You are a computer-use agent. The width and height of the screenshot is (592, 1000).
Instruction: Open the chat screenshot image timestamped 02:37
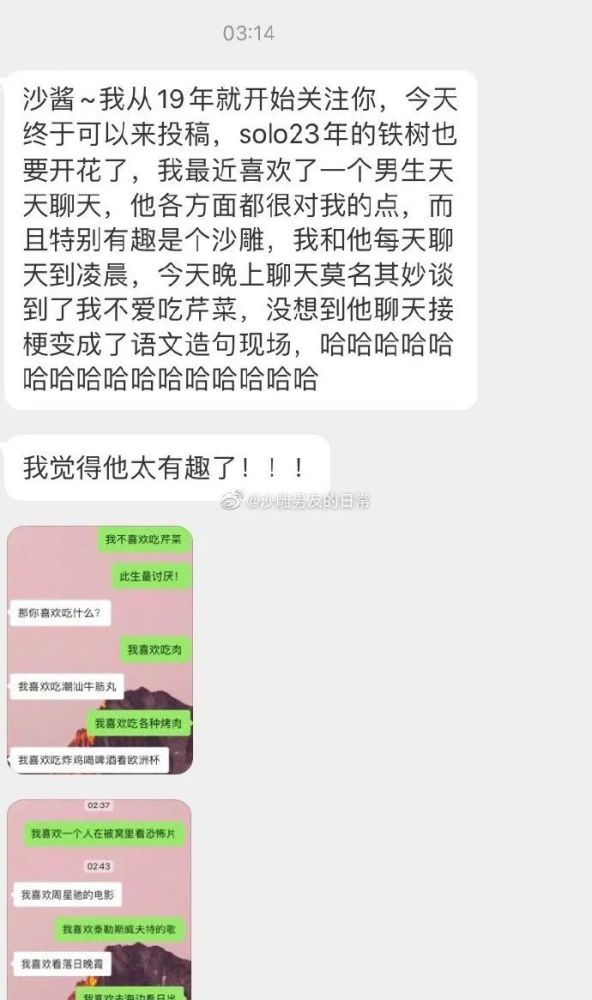point(100,899)
